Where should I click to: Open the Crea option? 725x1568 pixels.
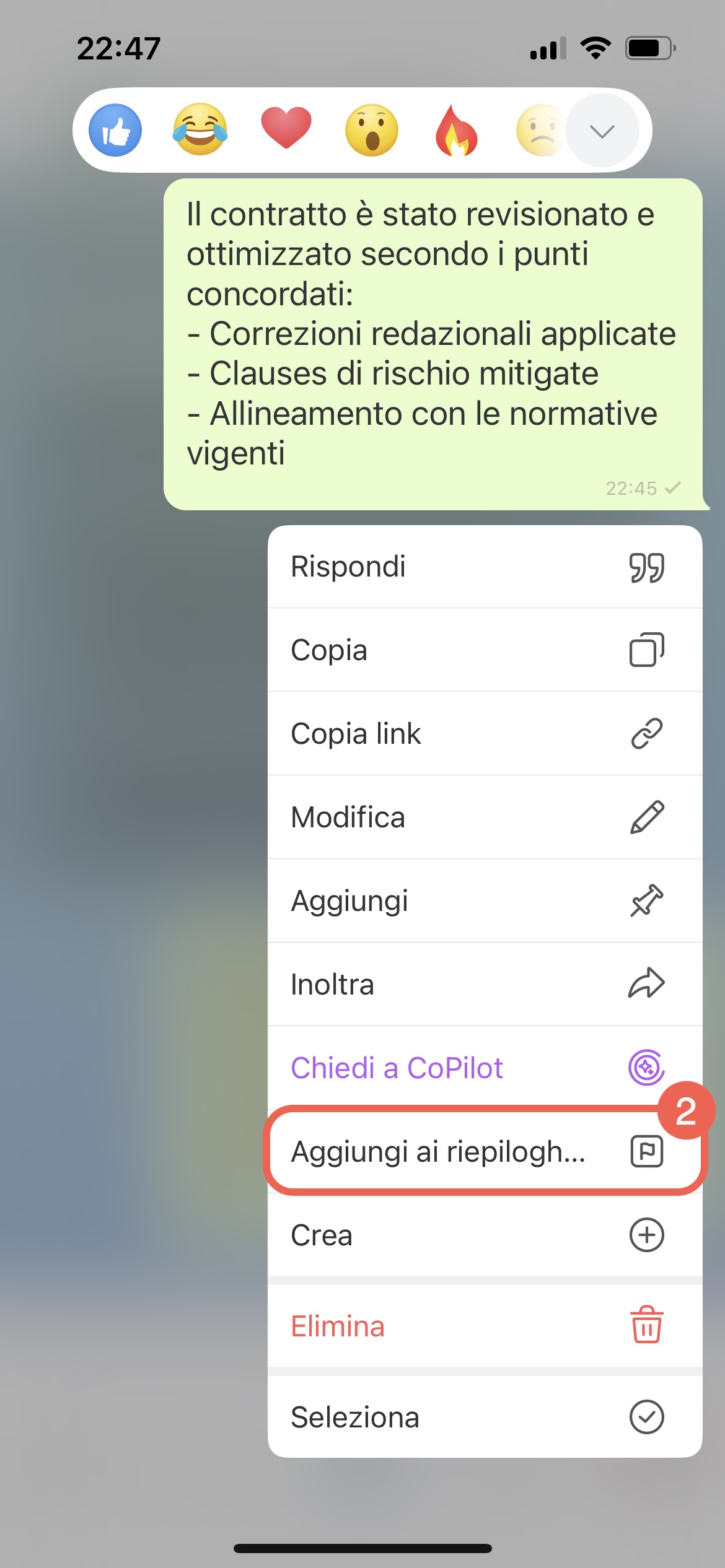coord(485,1235)
